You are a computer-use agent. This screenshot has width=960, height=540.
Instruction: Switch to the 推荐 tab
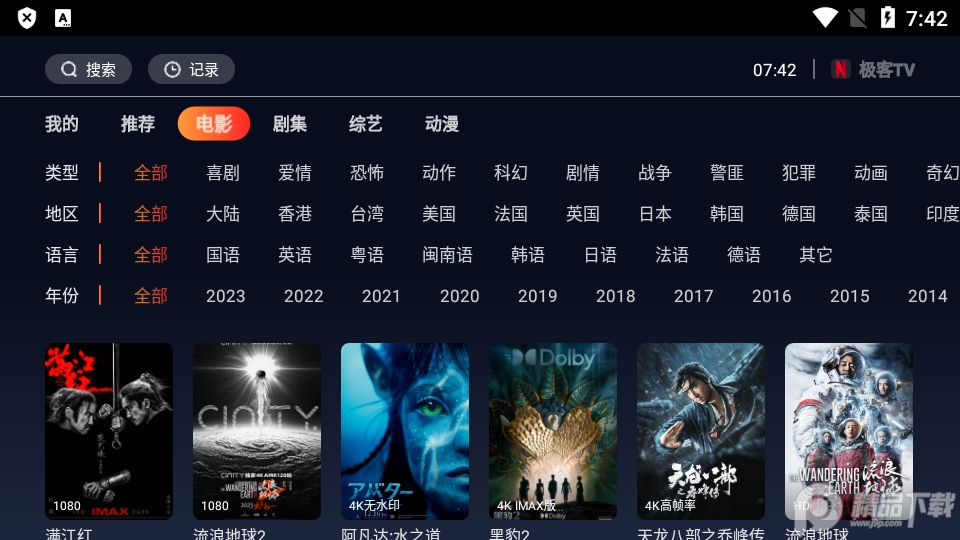[138, 124]
